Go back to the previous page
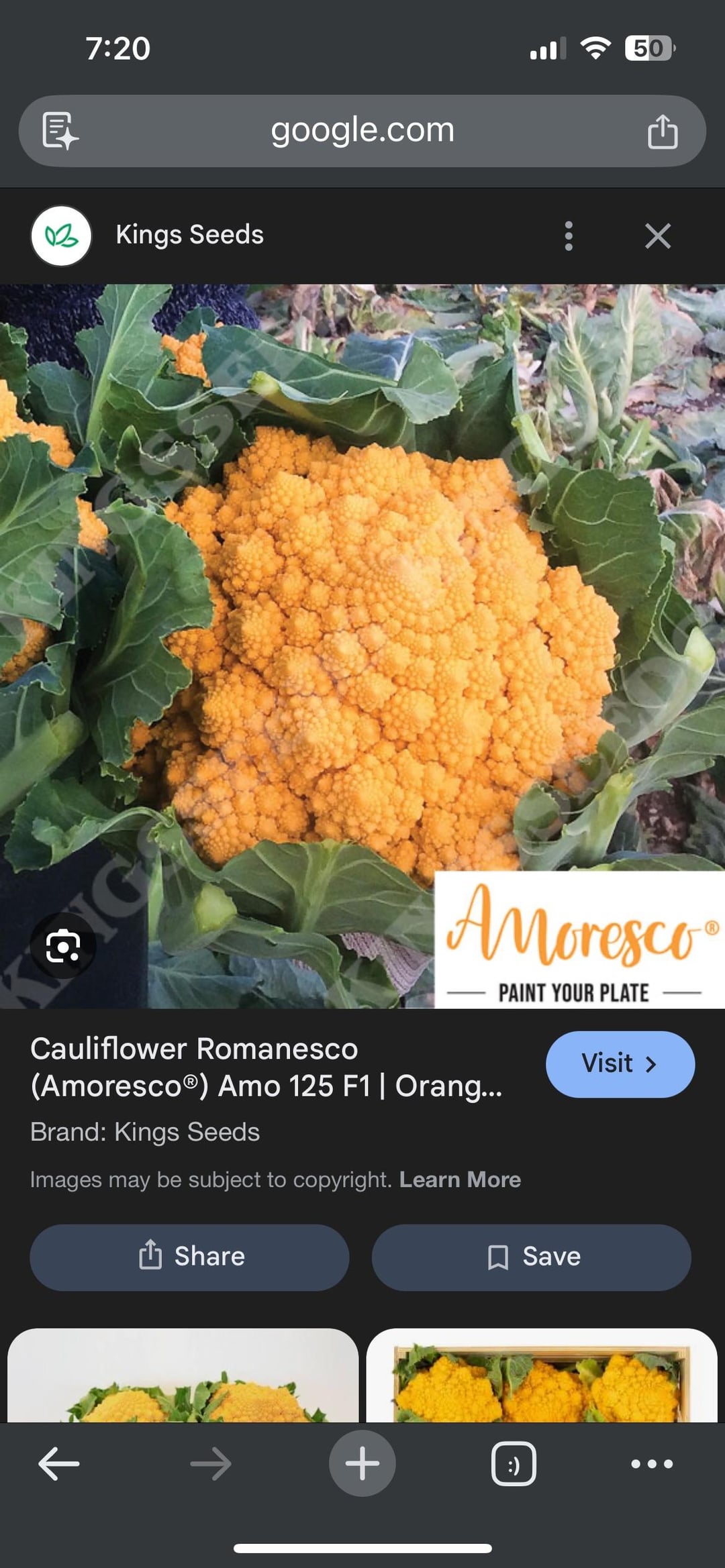Image resolution: width=725 pixels, height=1568 pixels. (x=59, y=1463)
